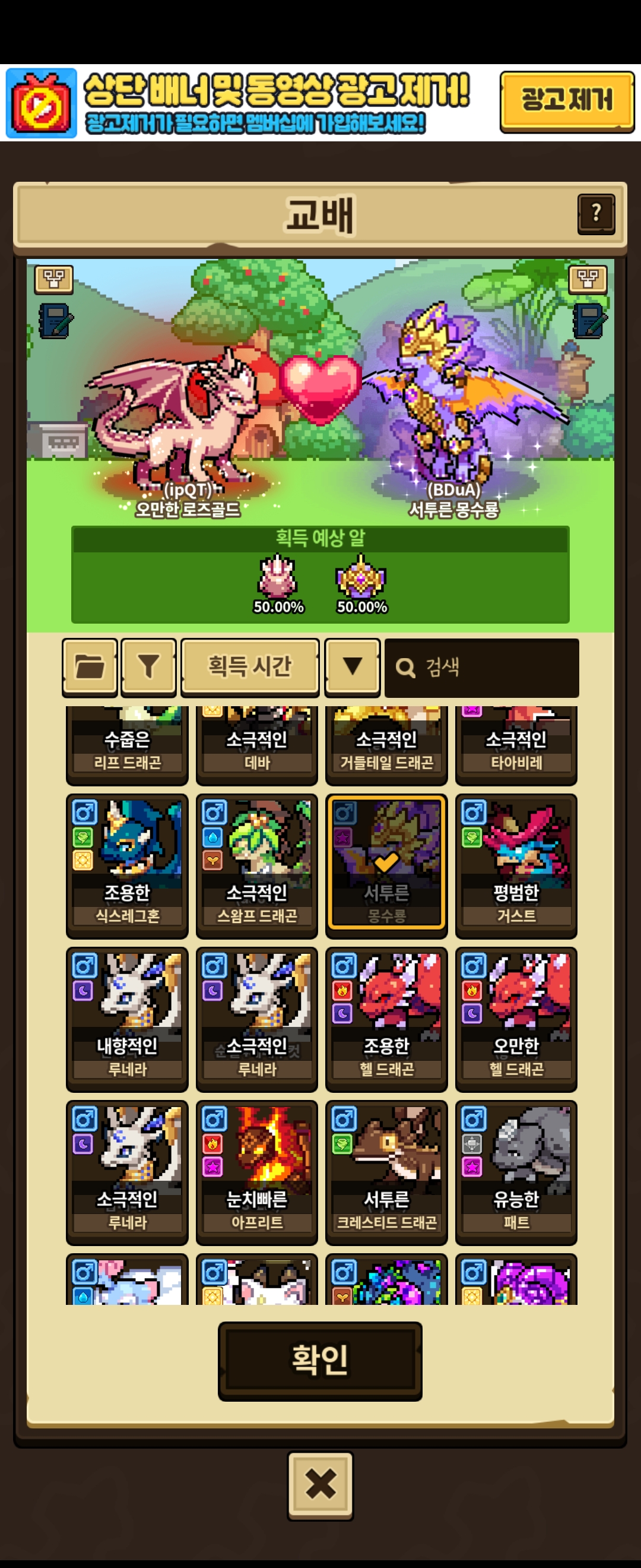This screenshot has width=641, height=1568.
Task: Close the breeding window with X
Action: pos(320,1484)
